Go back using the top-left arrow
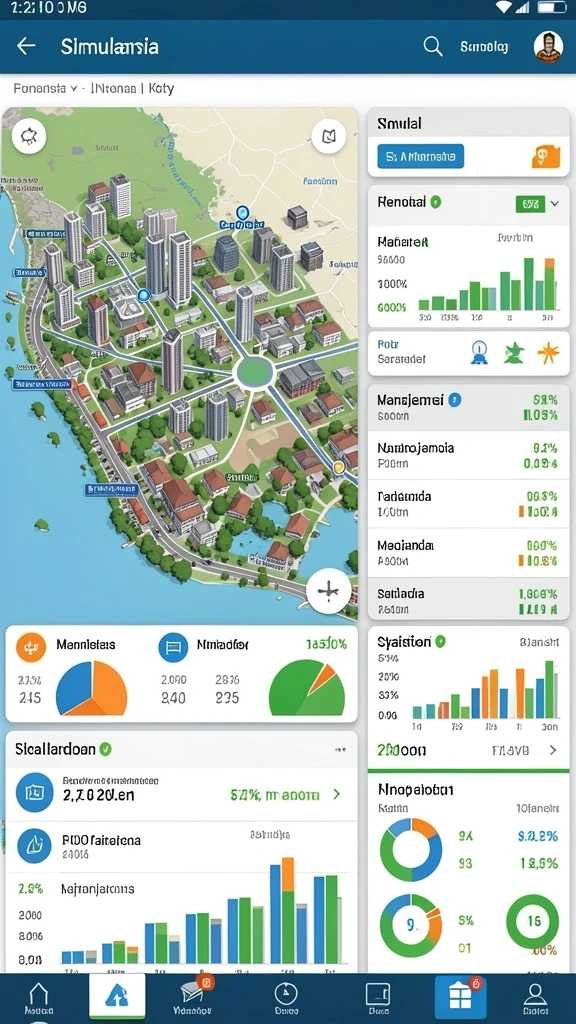 coord(26,46)
